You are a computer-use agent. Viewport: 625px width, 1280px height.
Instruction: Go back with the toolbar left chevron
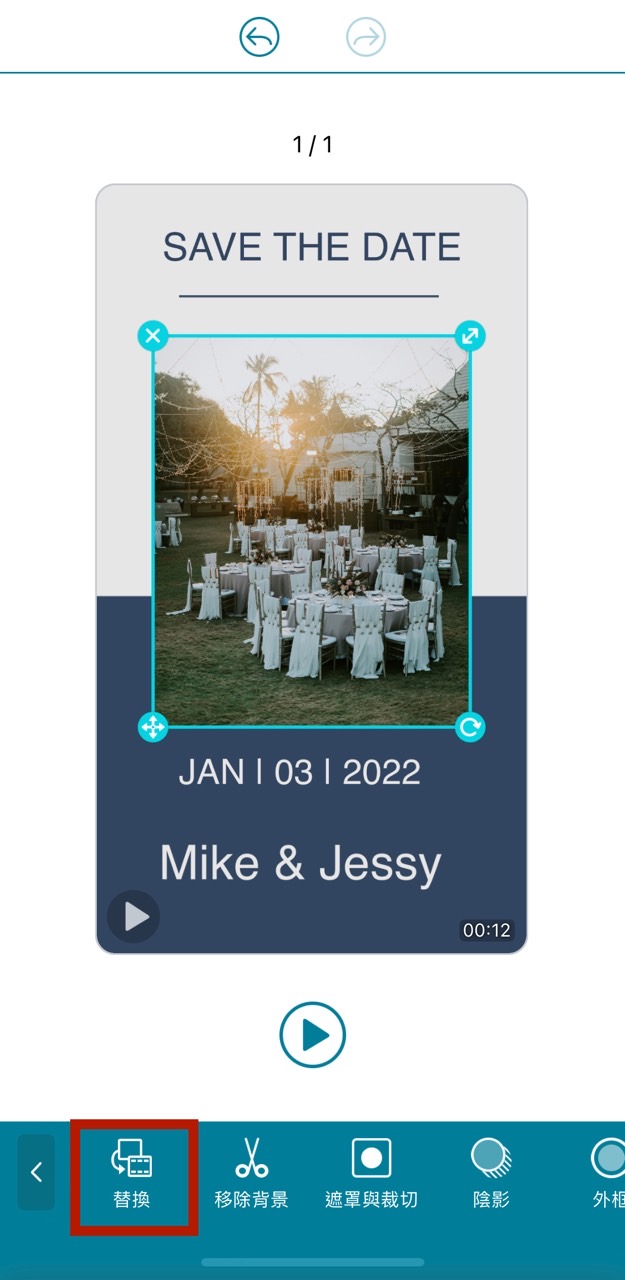36,1172
